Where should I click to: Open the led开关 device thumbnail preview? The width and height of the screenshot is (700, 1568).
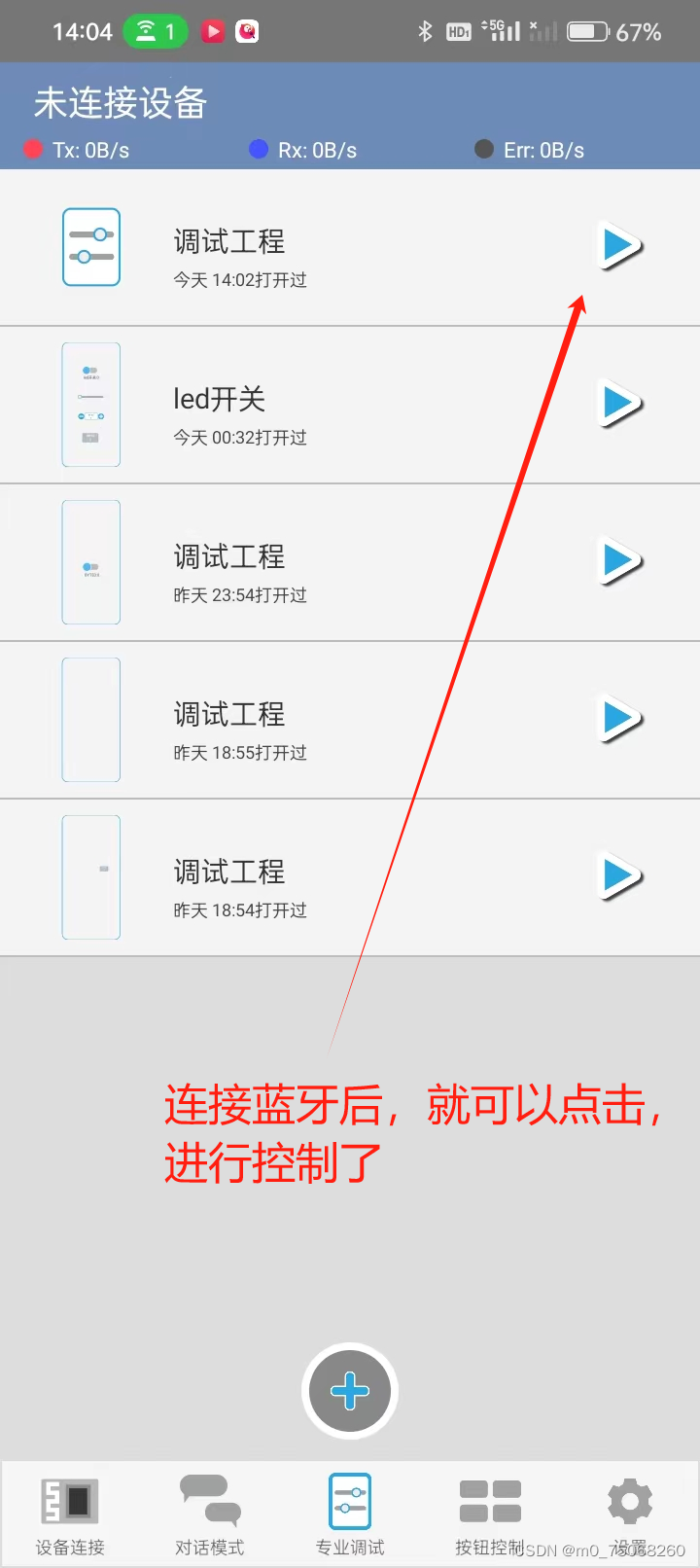[x=90, y=404]
